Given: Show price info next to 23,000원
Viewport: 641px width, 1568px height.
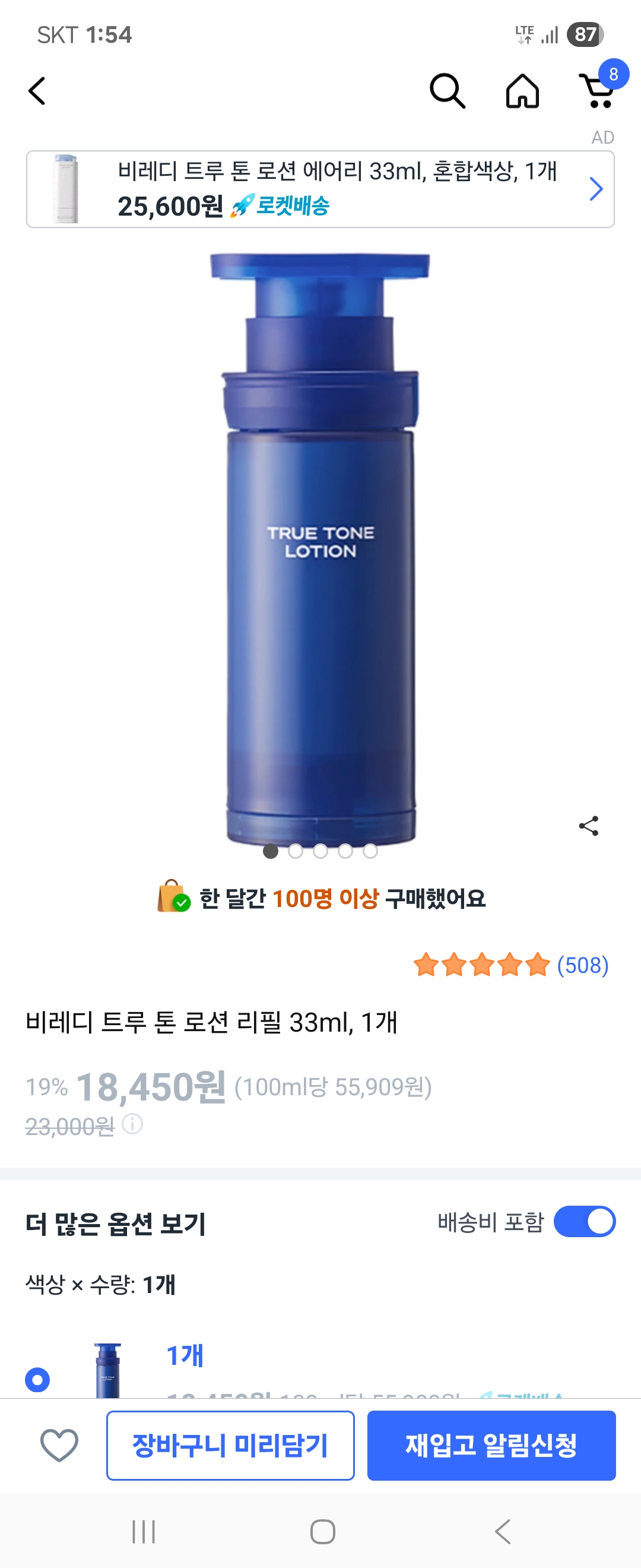Looking at the screenshot, I should (132, 1124).
